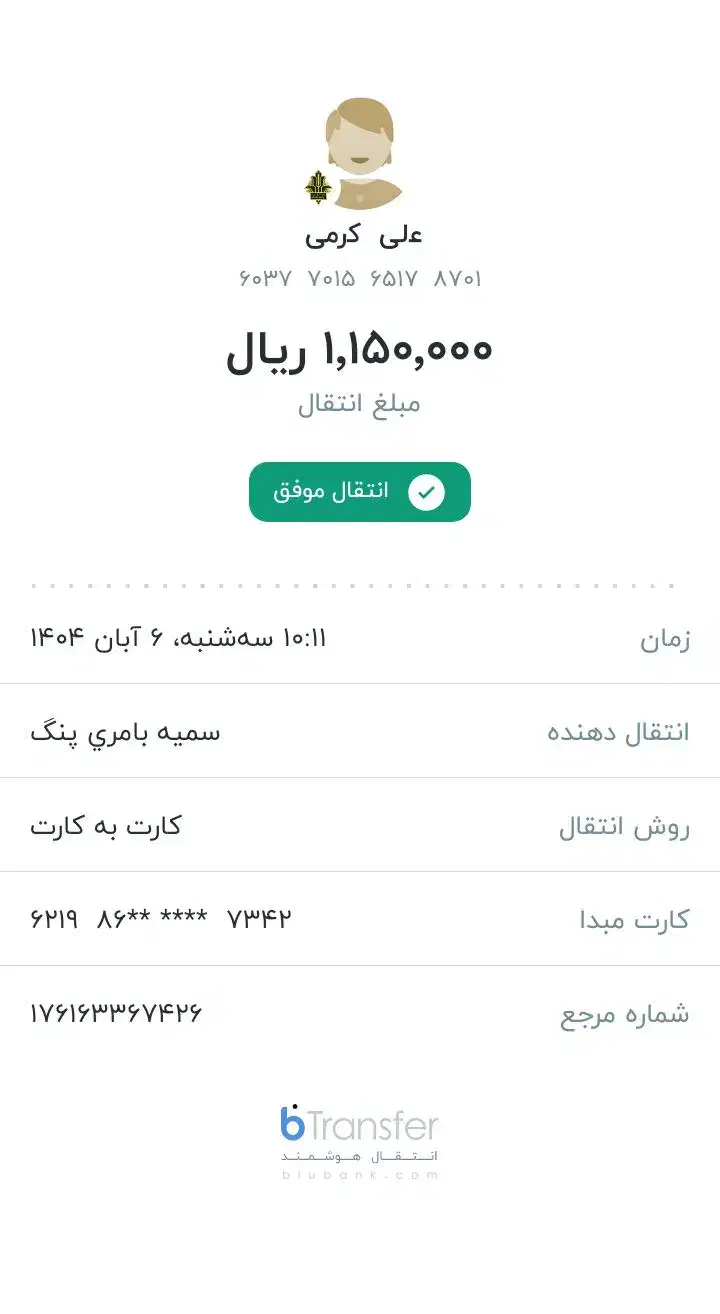Select the مبلغ انتقال label
720x1314 pixels.
click(359, 403)
